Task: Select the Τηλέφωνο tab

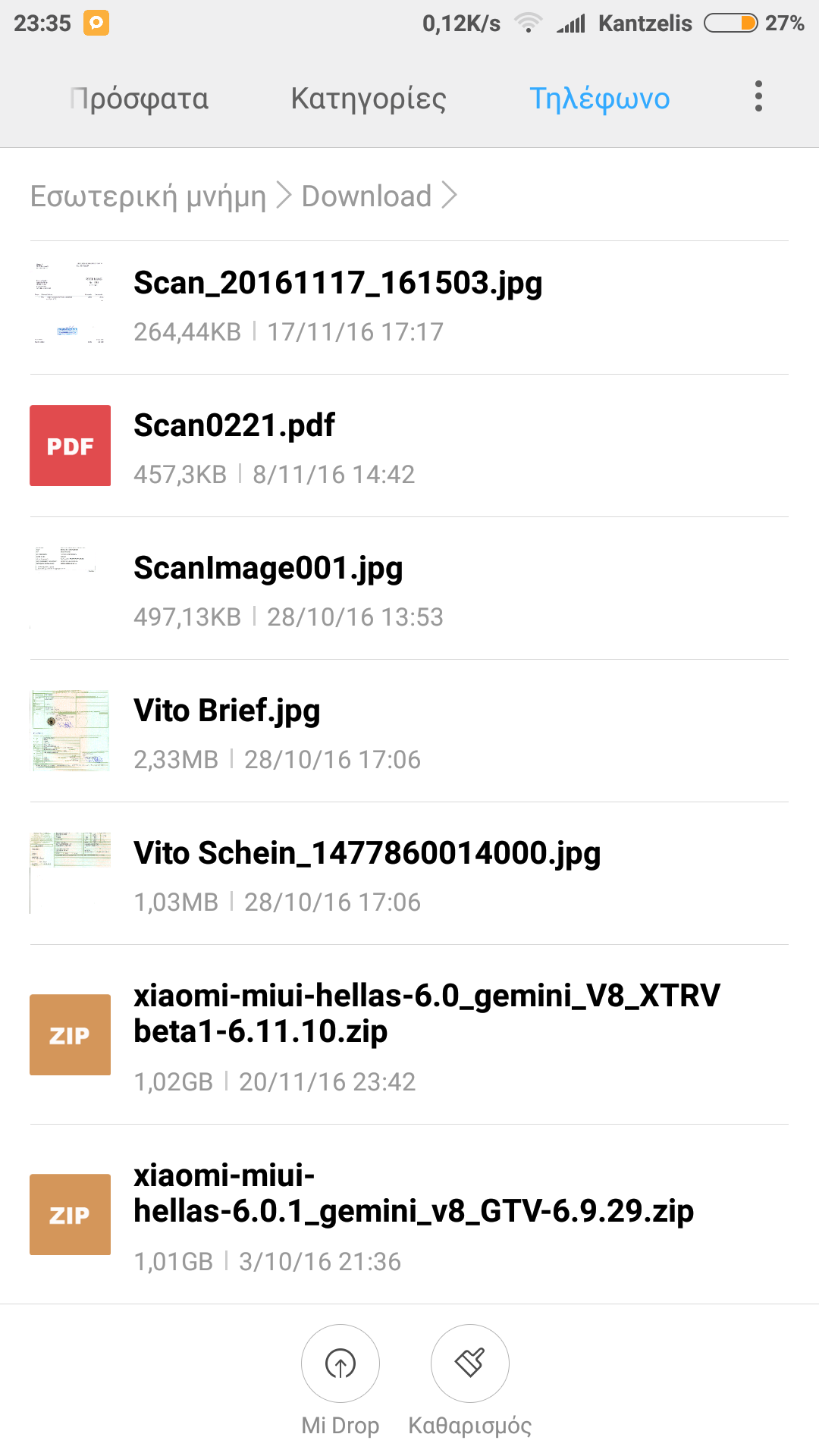Action: pos(599,99)
